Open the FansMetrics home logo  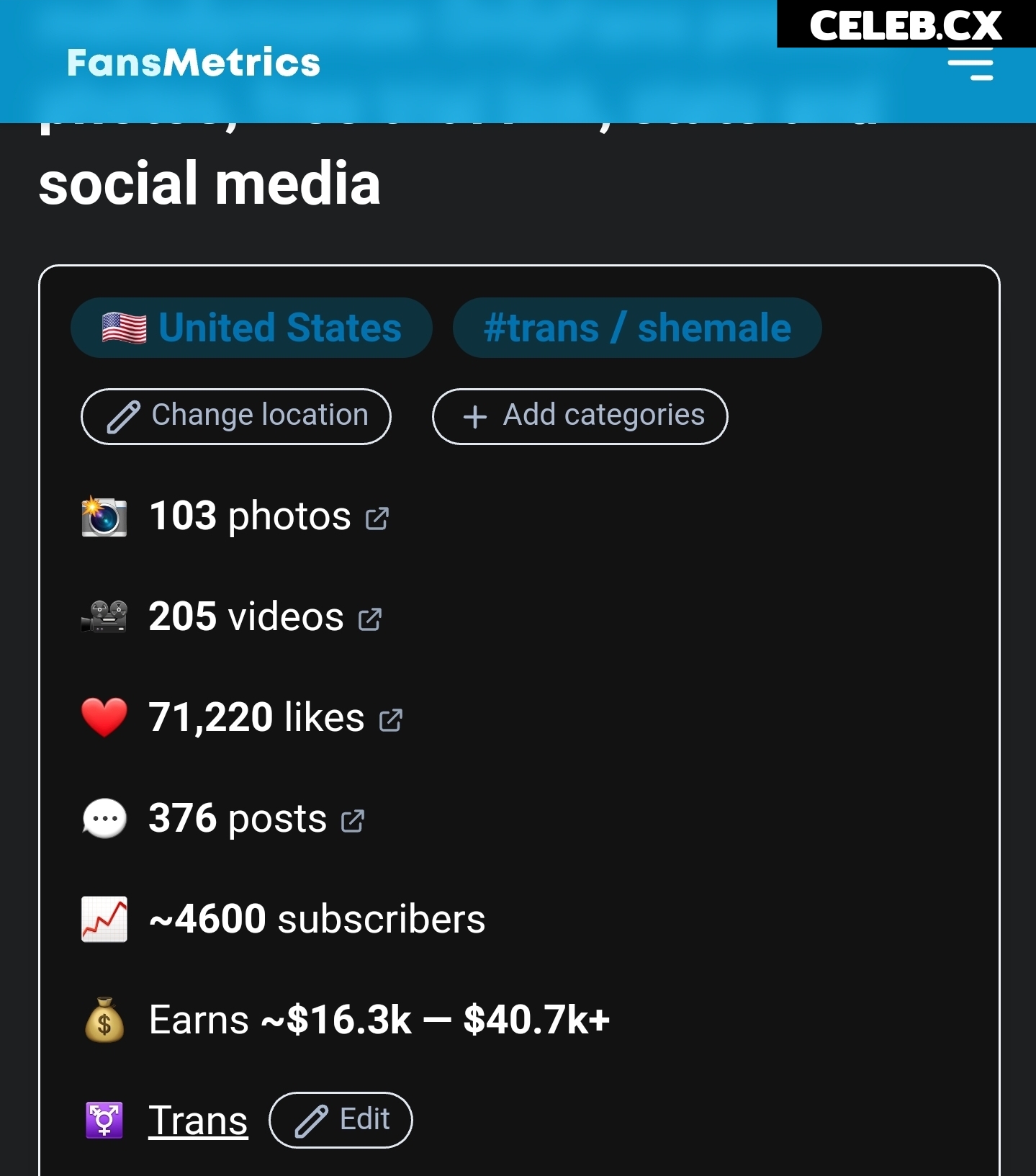coord(194,63)
